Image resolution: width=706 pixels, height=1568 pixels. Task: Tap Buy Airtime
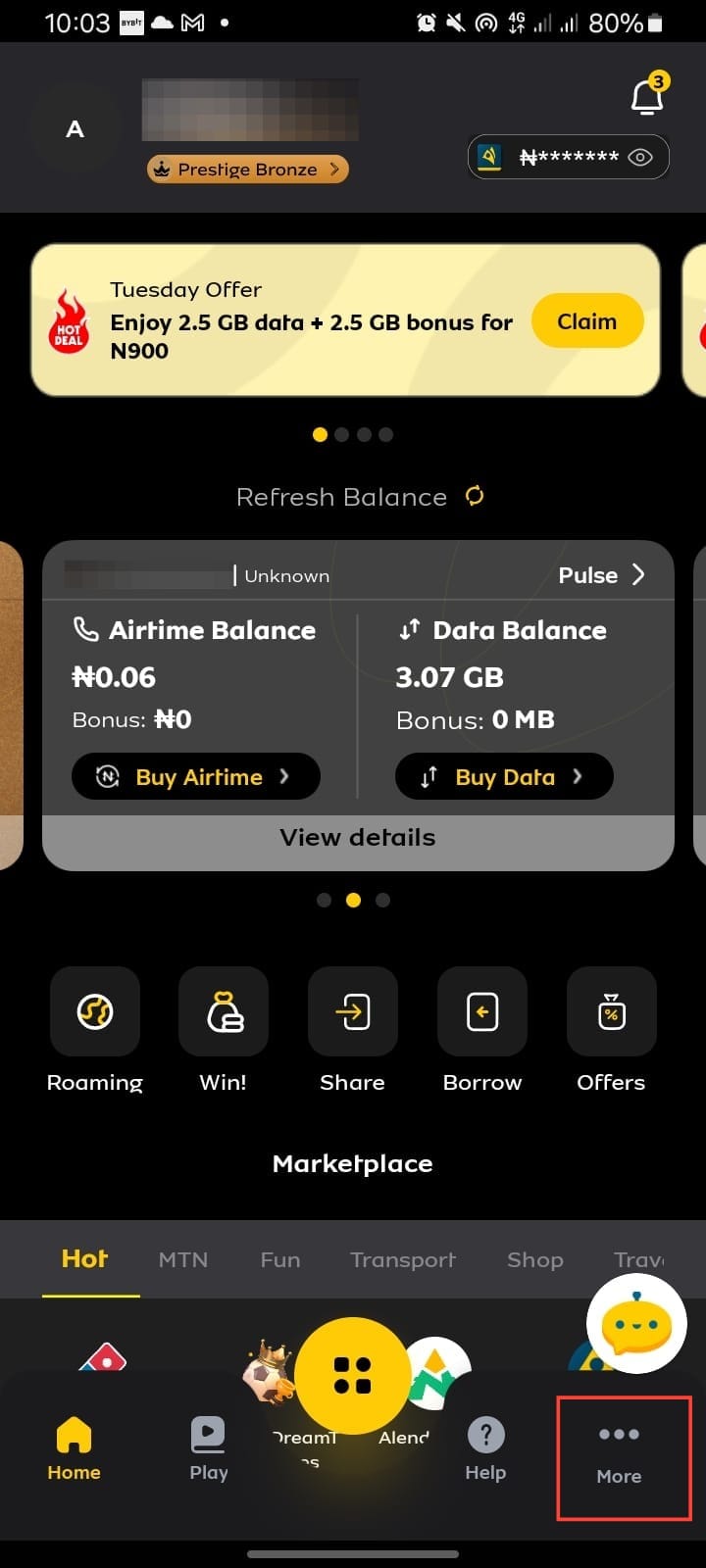(196, 777)
